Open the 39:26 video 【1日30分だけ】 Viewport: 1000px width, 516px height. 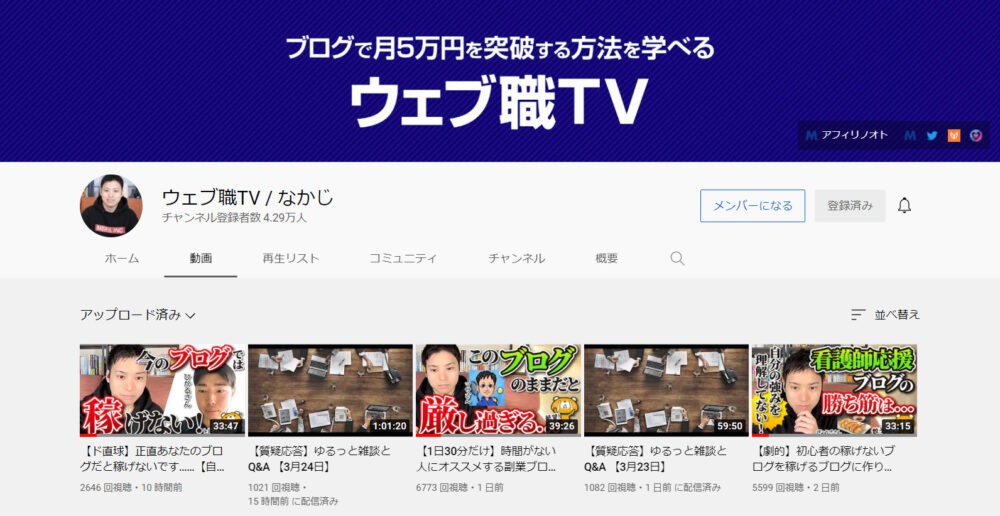tap(498, 391)
